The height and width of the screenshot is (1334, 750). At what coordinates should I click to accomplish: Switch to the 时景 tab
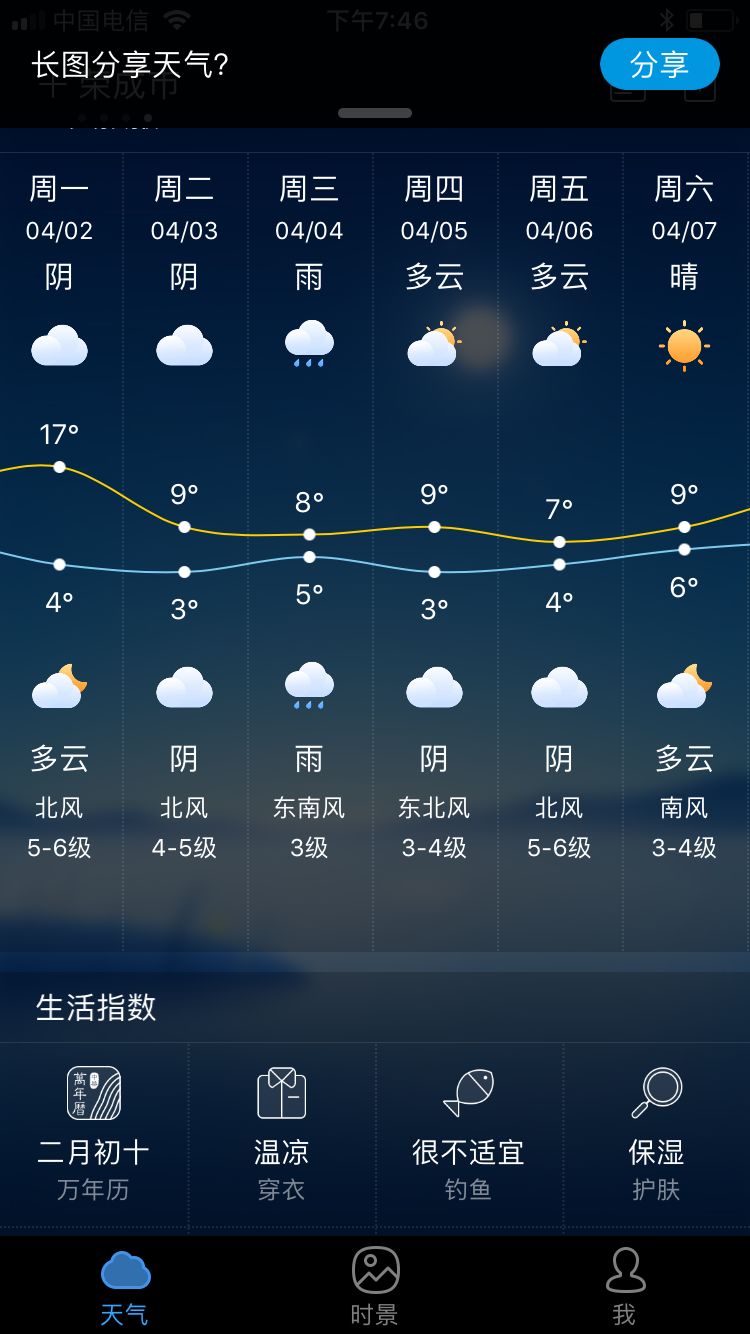375,1285
